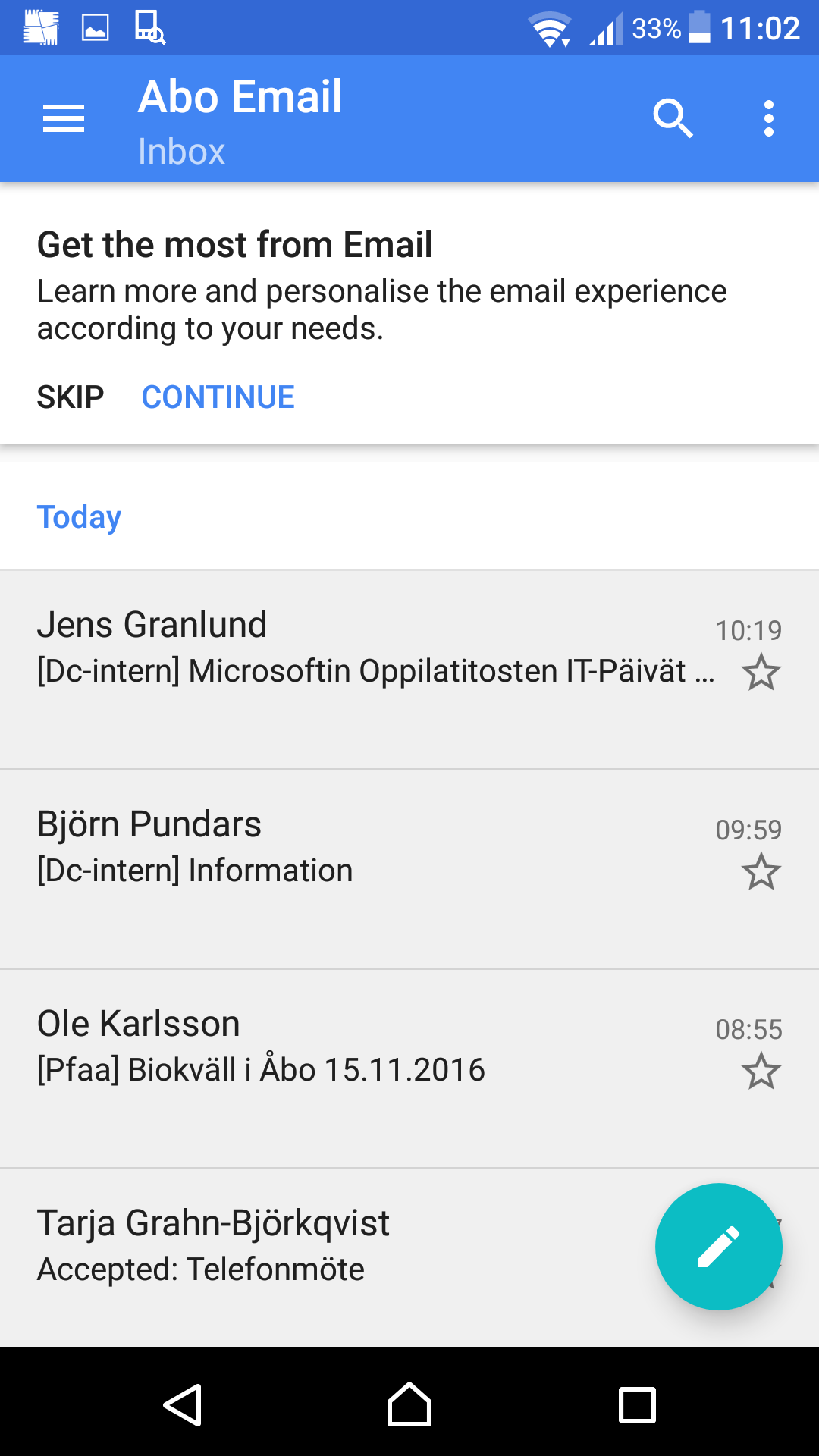This screenshot has width=819, height=1456.
Task: Return to the home screen
Action: 409,1405
